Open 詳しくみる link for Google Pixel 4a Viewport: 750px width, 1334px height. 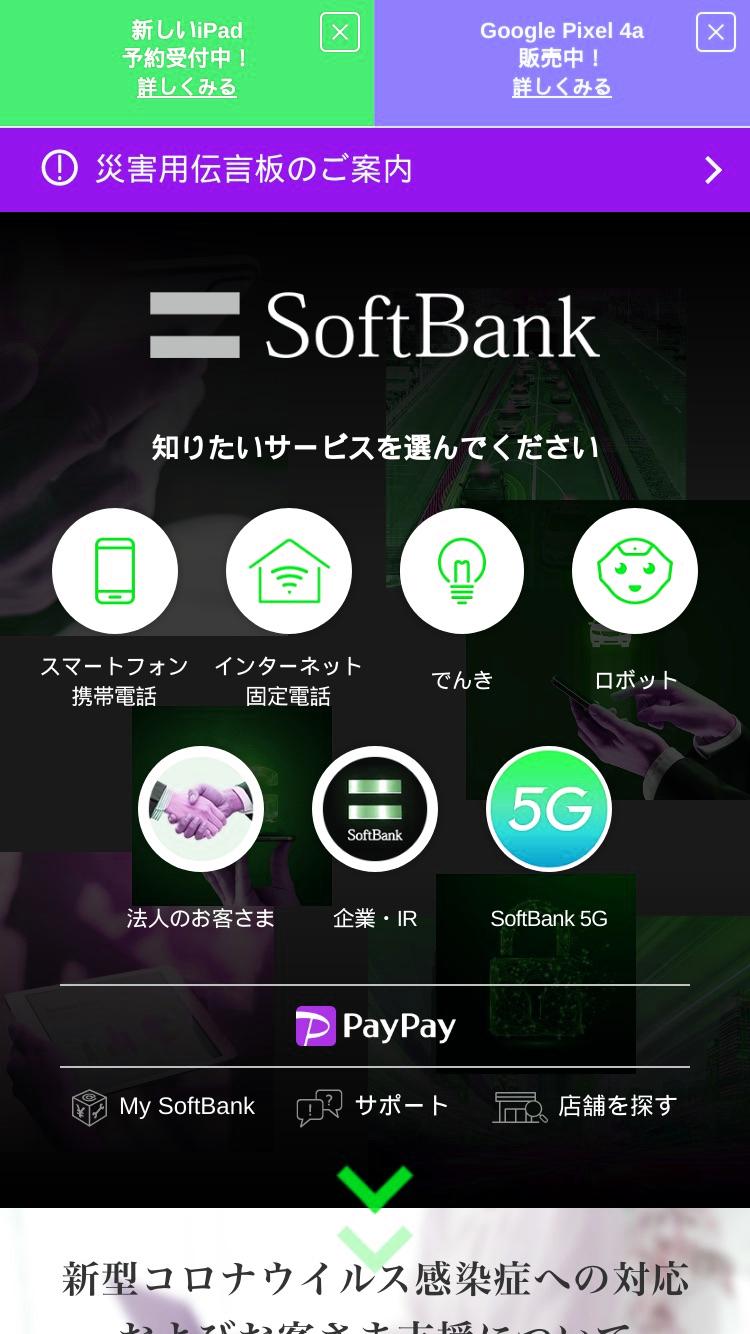(562, 88)
